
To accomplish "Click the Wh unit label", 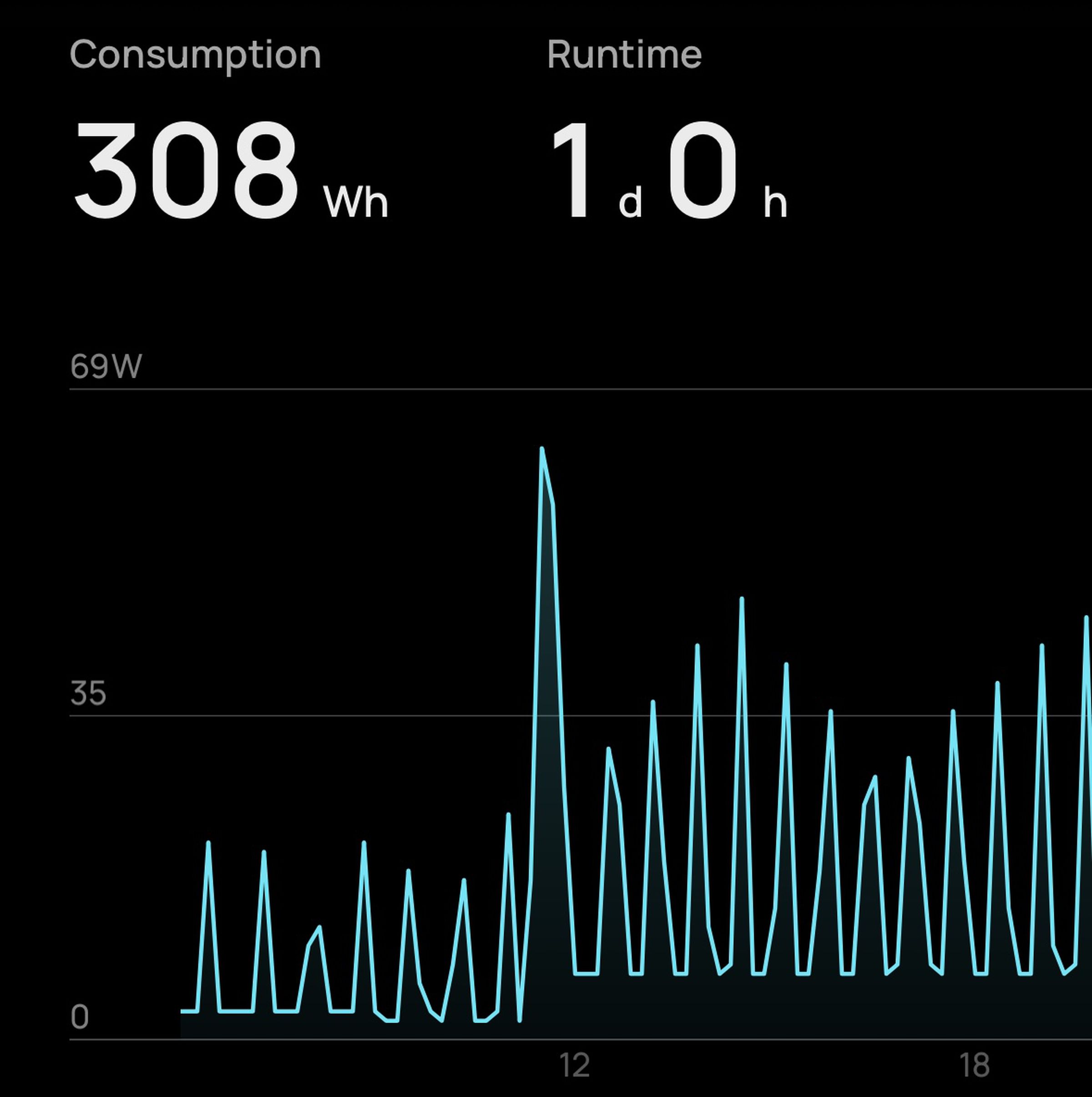I will point(355,202).
